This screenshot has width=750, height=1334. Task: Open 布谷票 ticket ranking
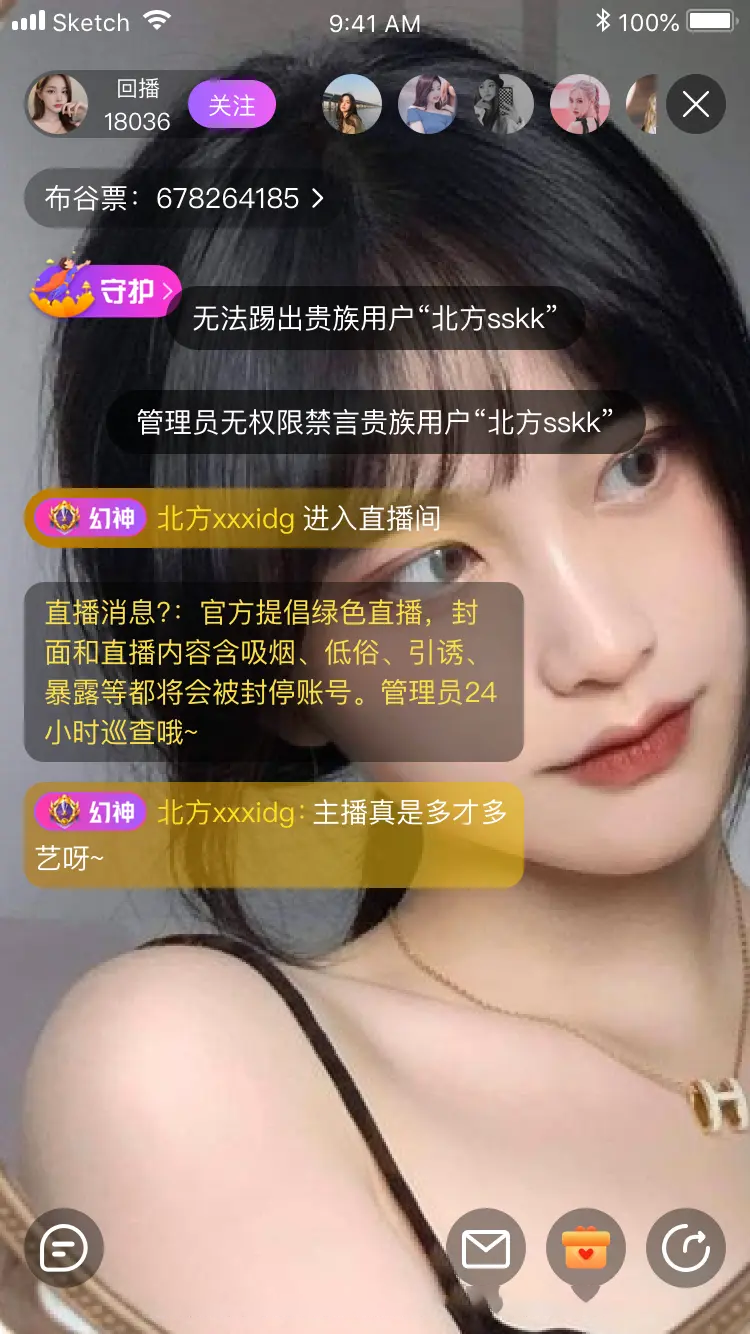pyautogui.click(x=185, y=198)
